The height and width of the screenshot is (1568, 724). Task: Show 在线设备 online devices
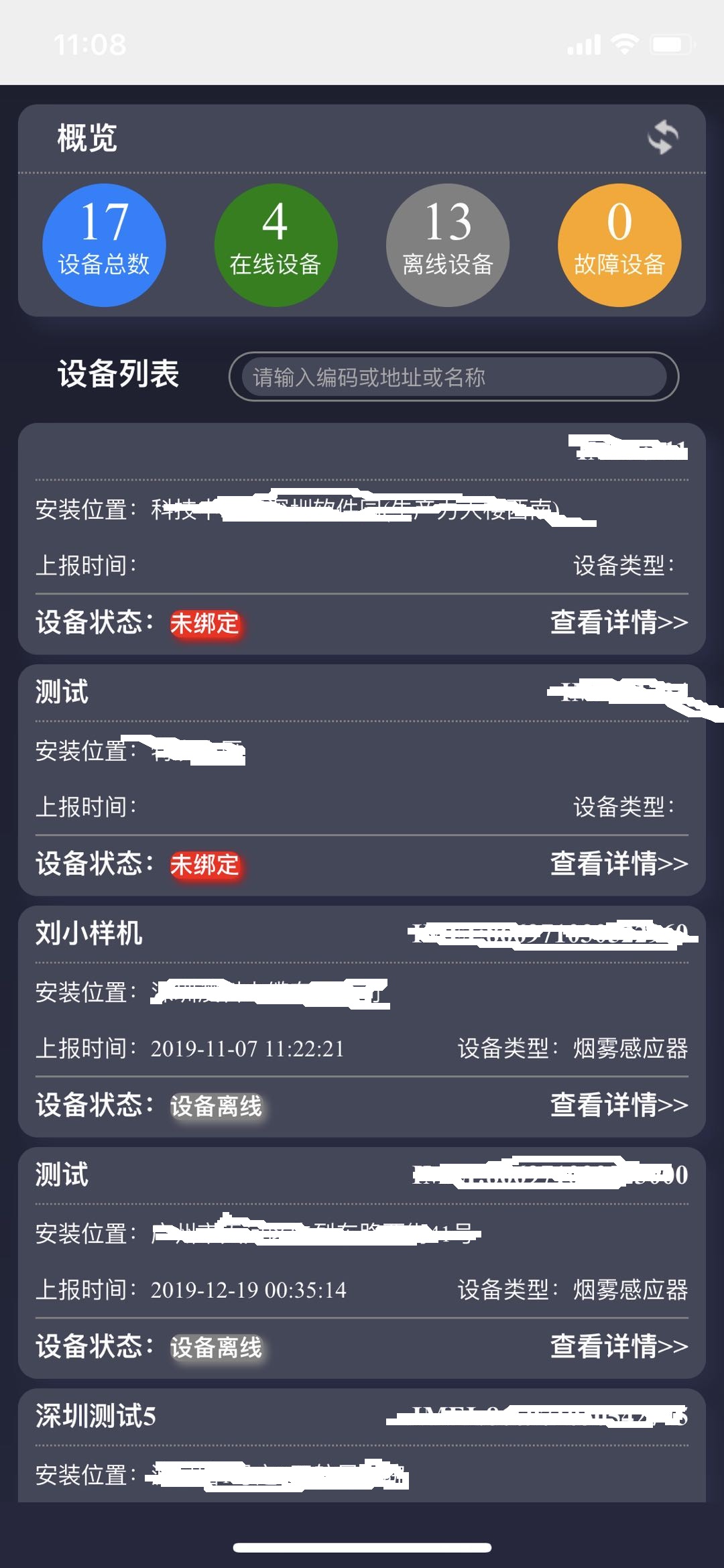tap(276, 245)
